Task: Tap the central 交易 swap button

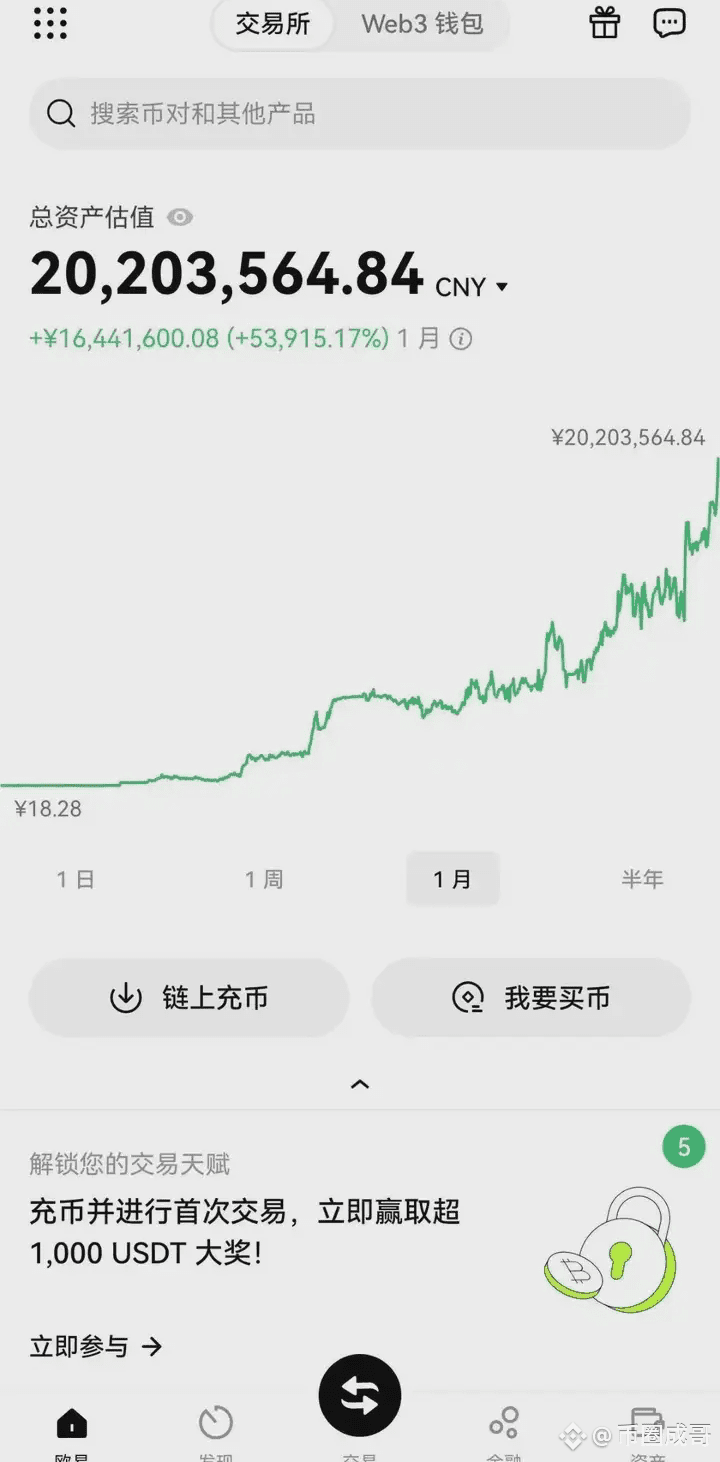Action: coord(360,1395)
